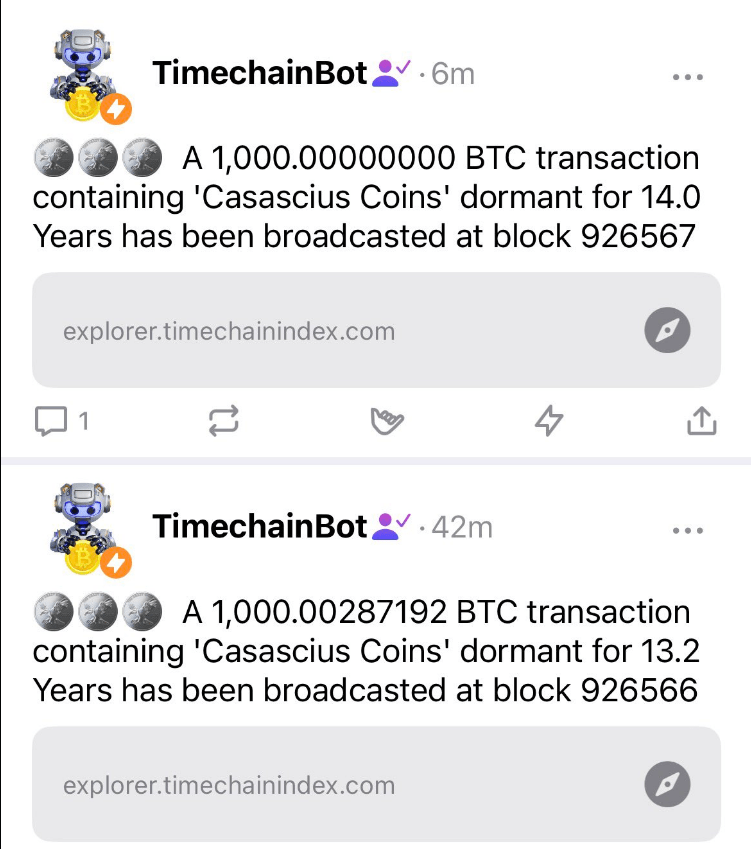Open explorer link card for block 926566
Viewport: 751px width, 849px height.
click(376, 784)
